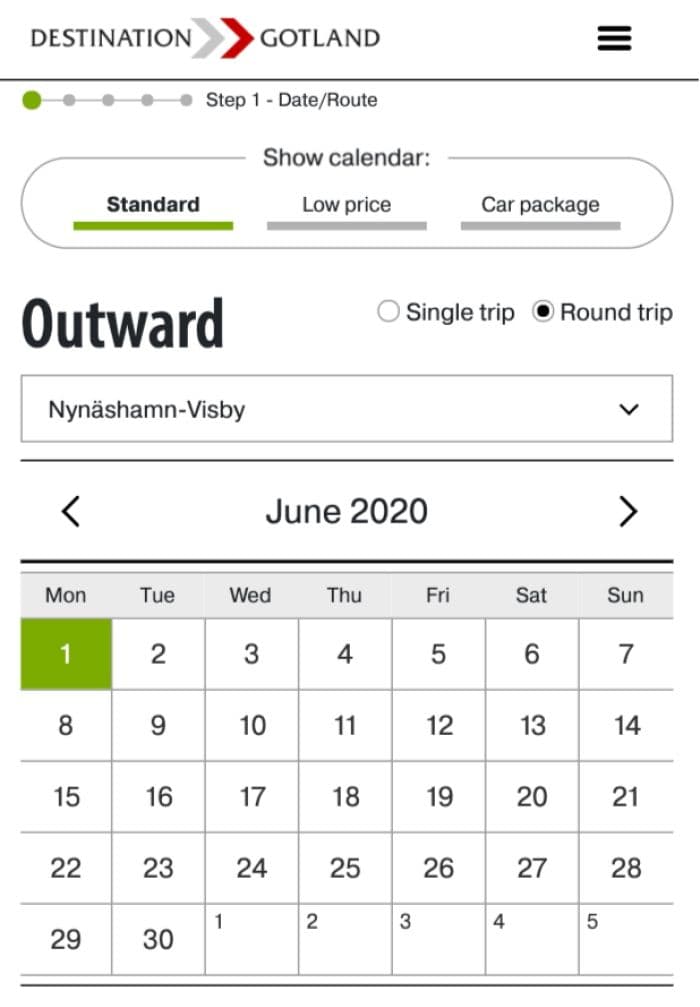Image resolution: width=700 pixels, height=1007 pixels.
Task: Show the Car package calendar
Action: [540, 205]
